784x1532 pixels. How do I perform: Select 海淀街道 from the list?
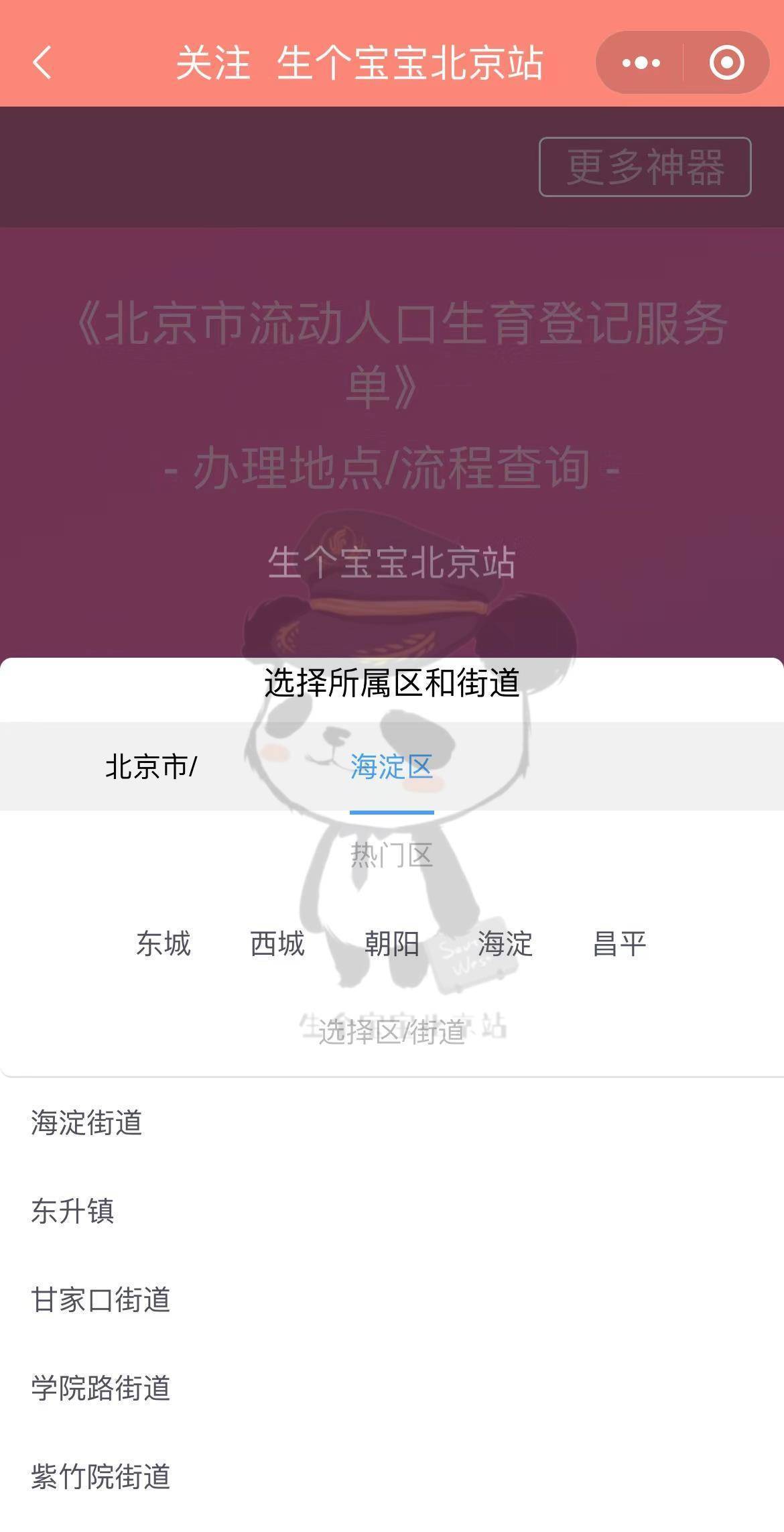pyautogui.click(x=86, y=1122)
